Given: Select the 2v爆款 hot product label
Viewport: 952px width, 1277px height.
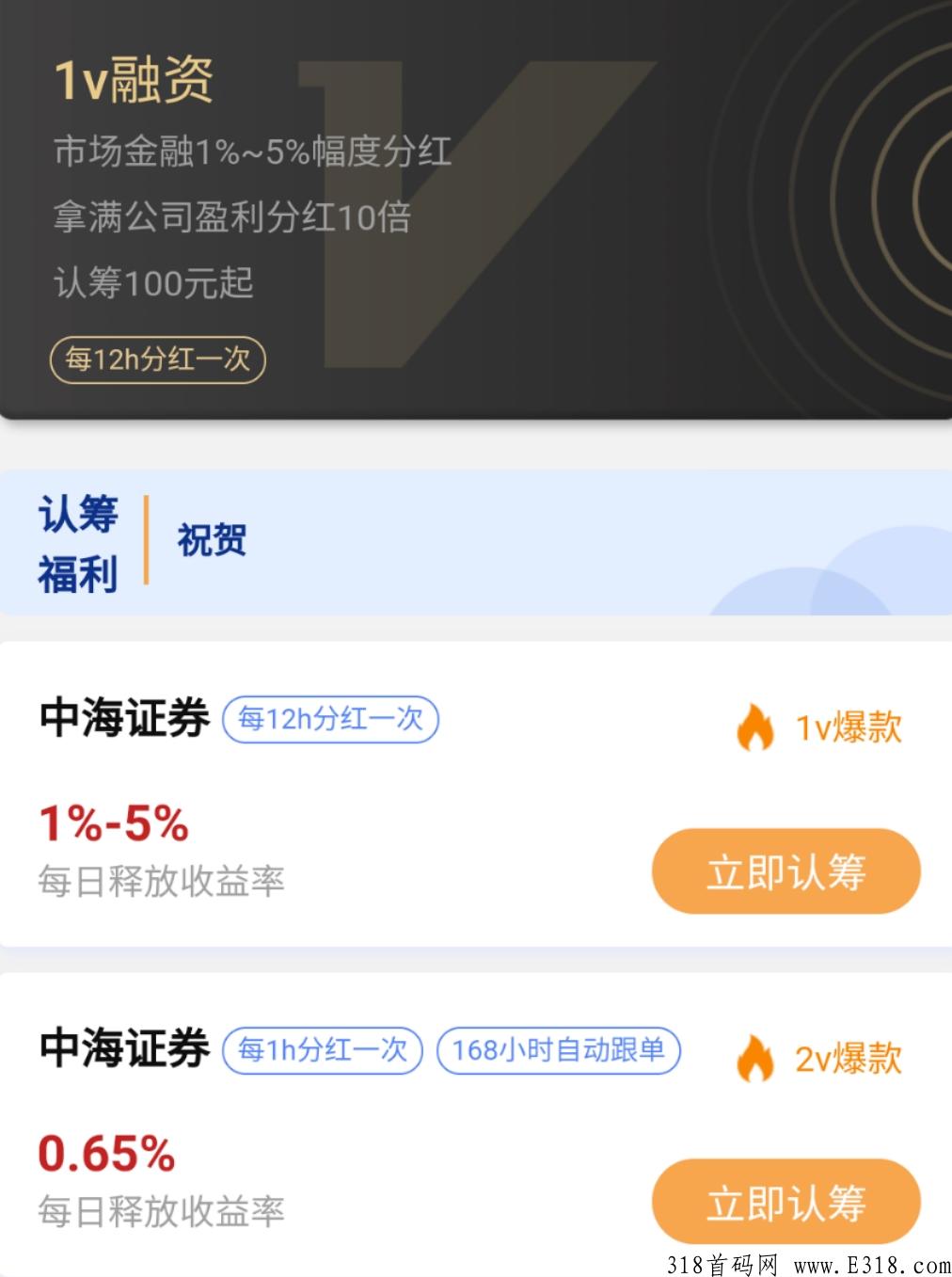Looking at the screenshot, I should point(848,1058).
